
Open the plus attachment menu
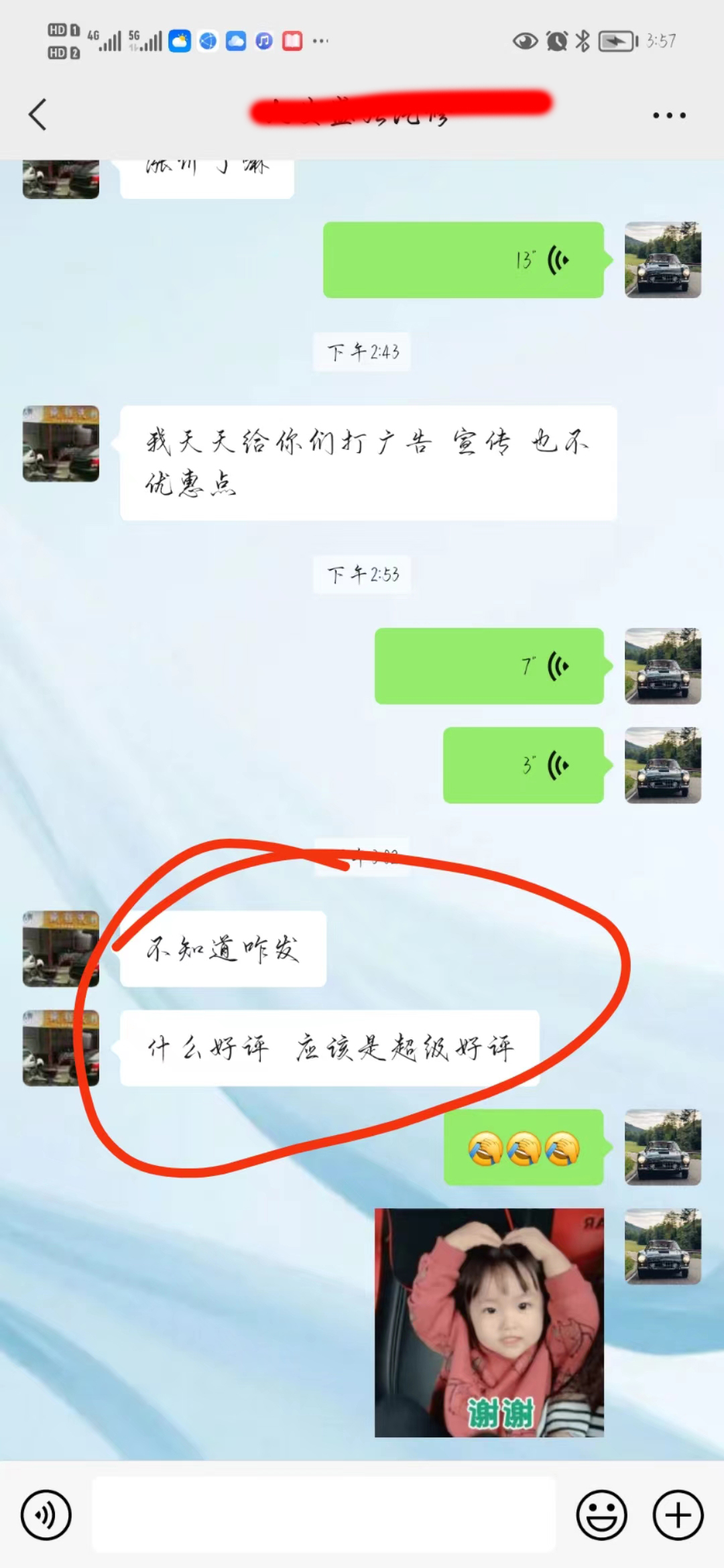pos(678,1515)
